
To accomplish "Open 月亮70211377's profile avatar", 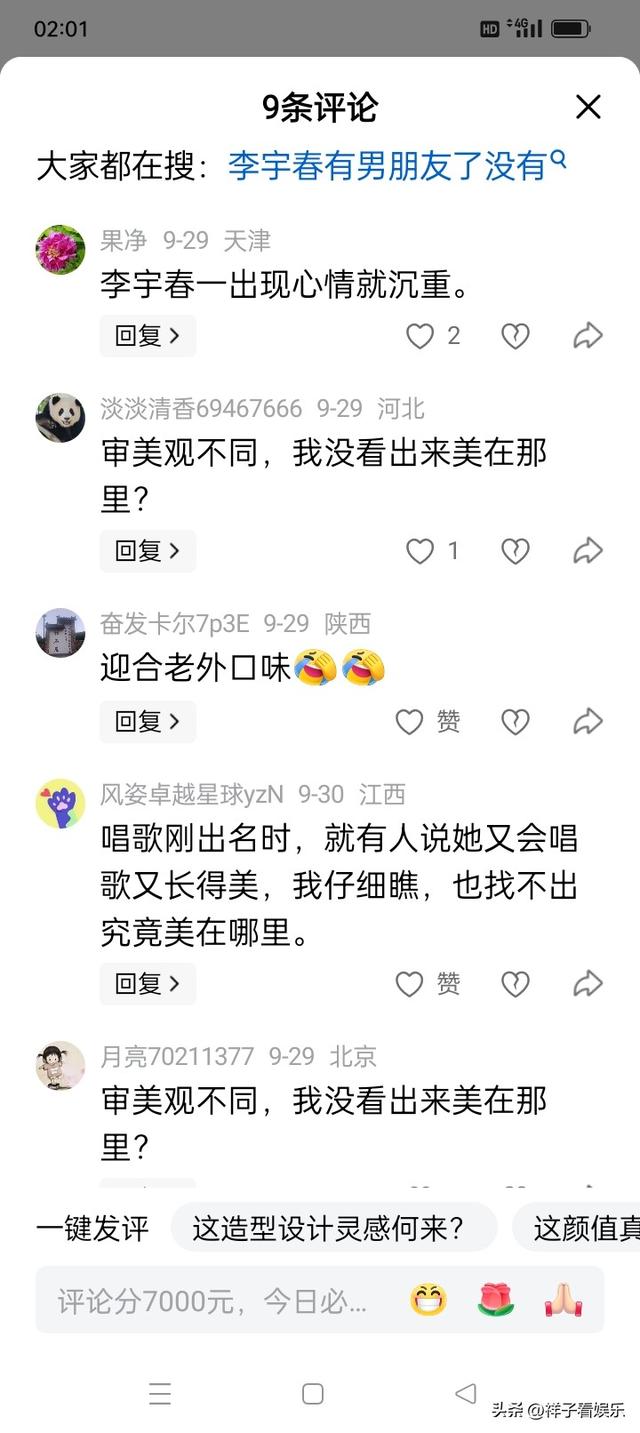I will 60,1066.
